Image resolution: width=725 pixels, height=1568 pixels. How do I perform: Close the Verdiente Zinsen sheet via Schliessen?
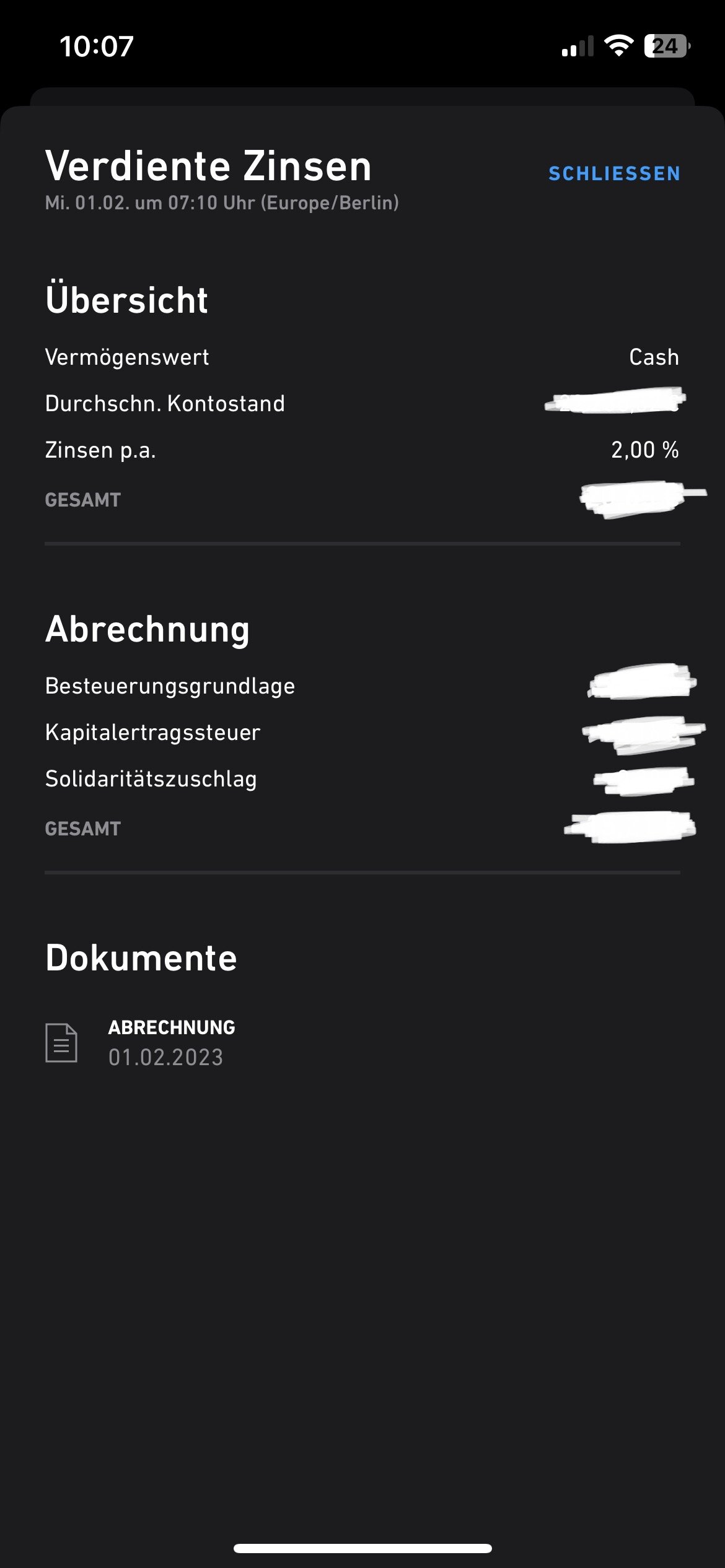coord(613,173)
